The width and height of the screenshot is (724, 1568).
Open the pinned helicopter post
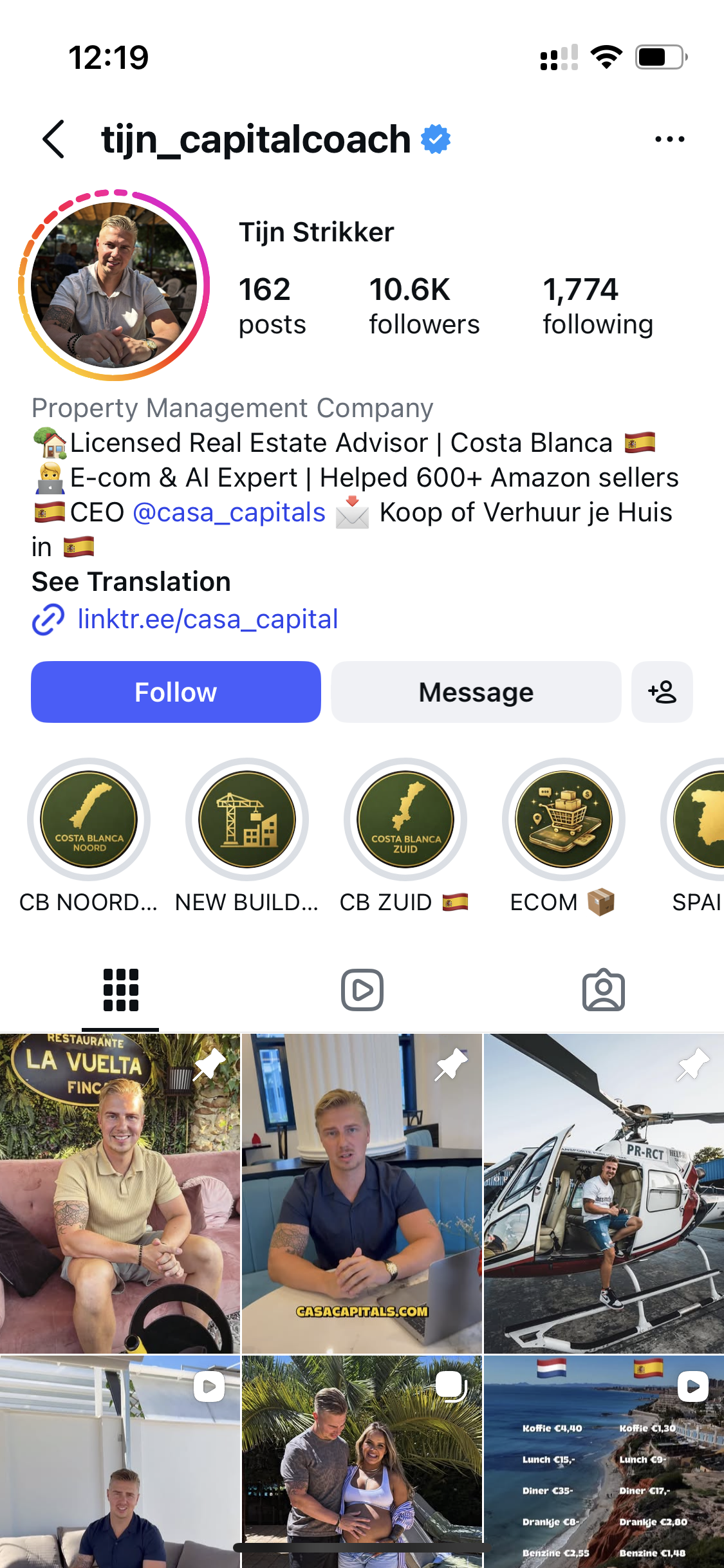604,1193
